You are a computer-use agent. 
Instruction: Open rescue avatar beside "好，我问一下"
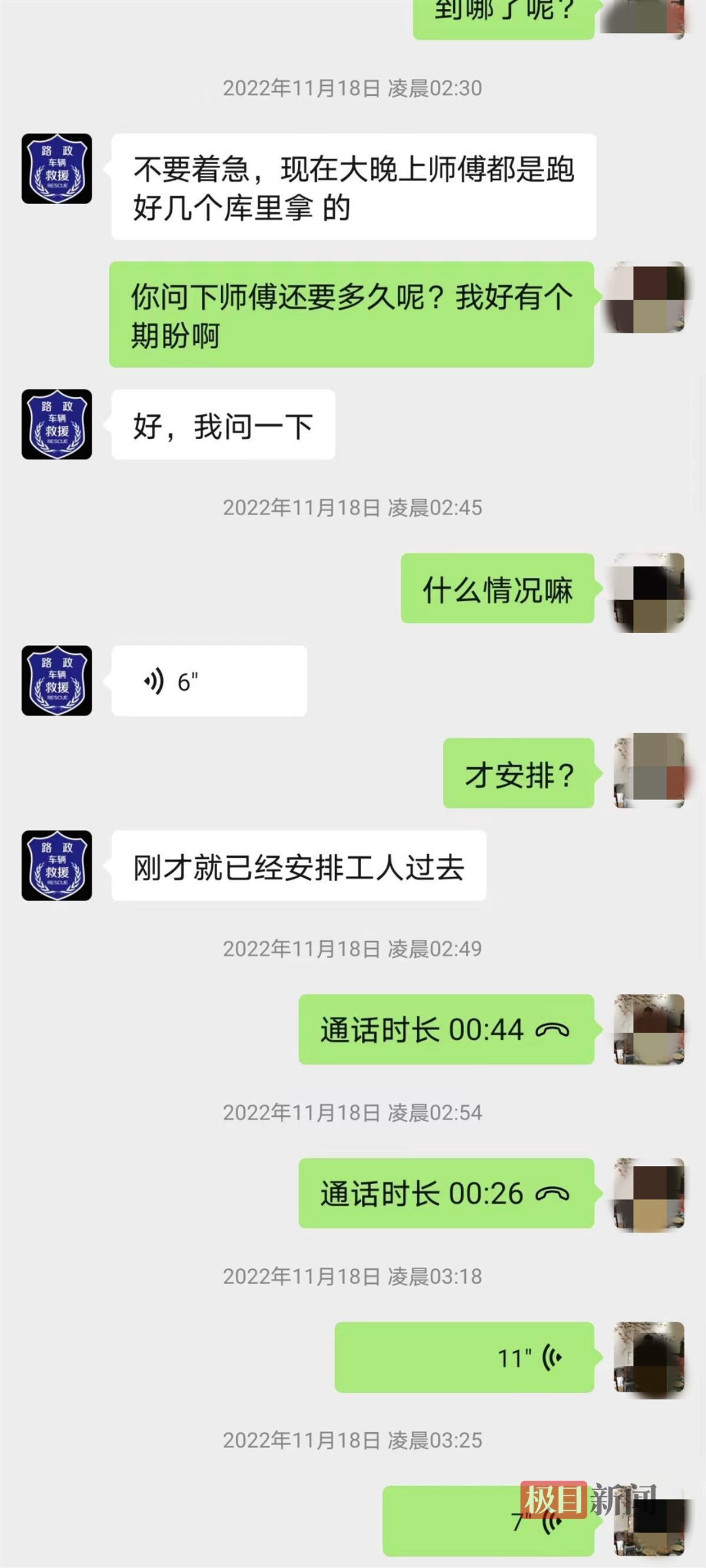tap(56, 424)
